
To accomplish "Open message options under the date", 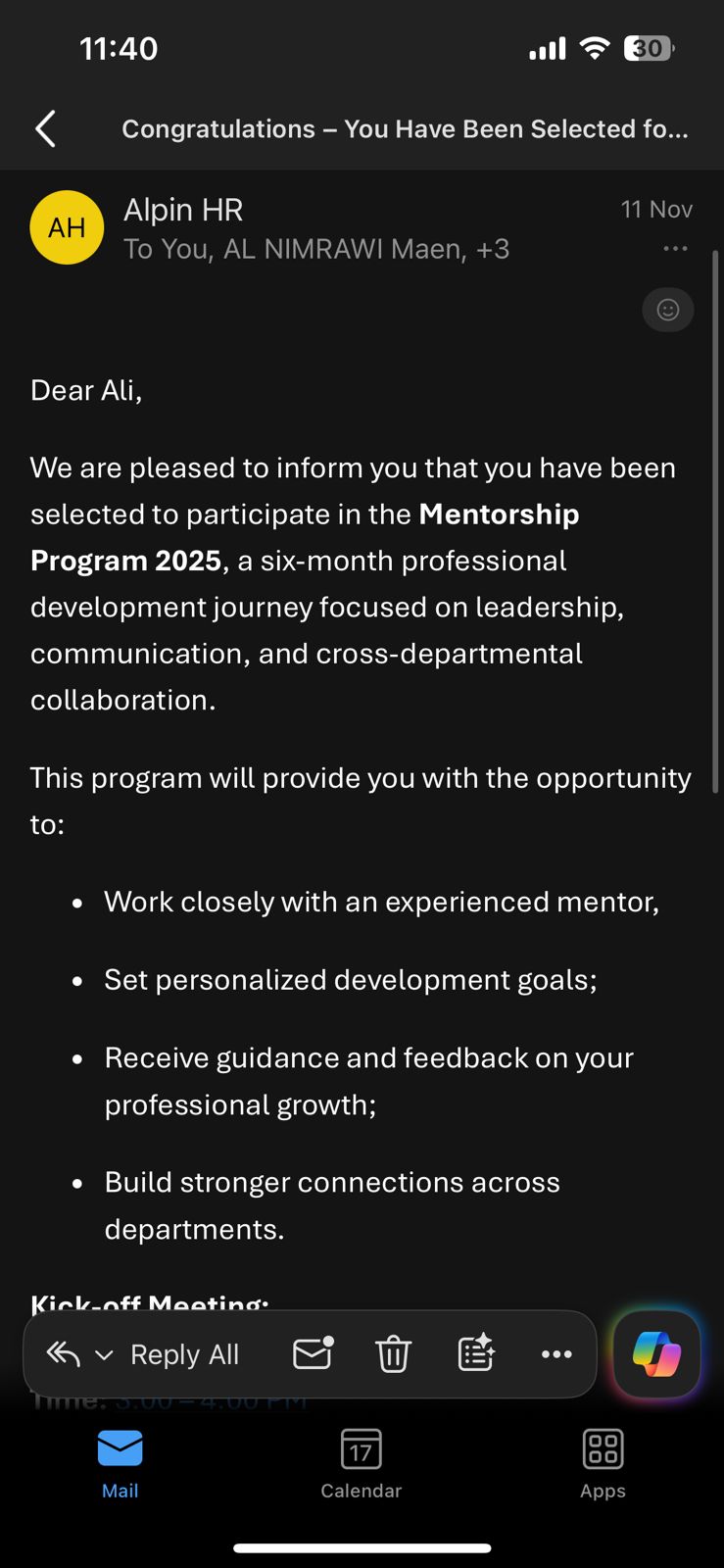I will [675, 249].
